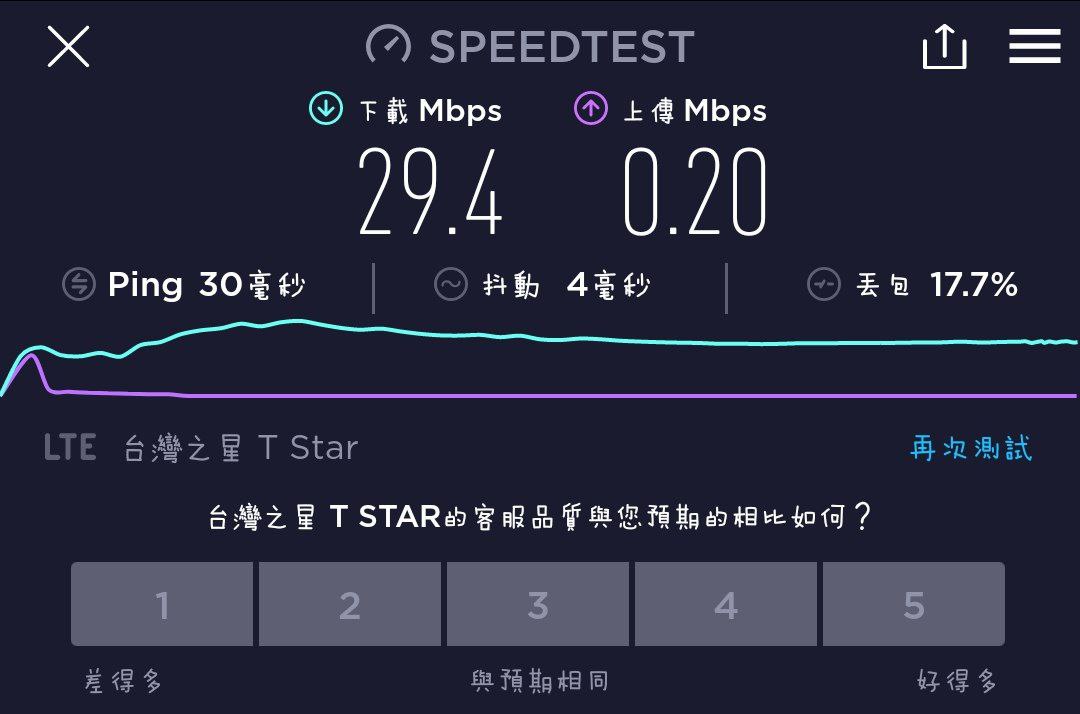This screenshot has width=1080, height=714.
Task: Choose rating 4 for T Star
Action: tap(726, 604)
